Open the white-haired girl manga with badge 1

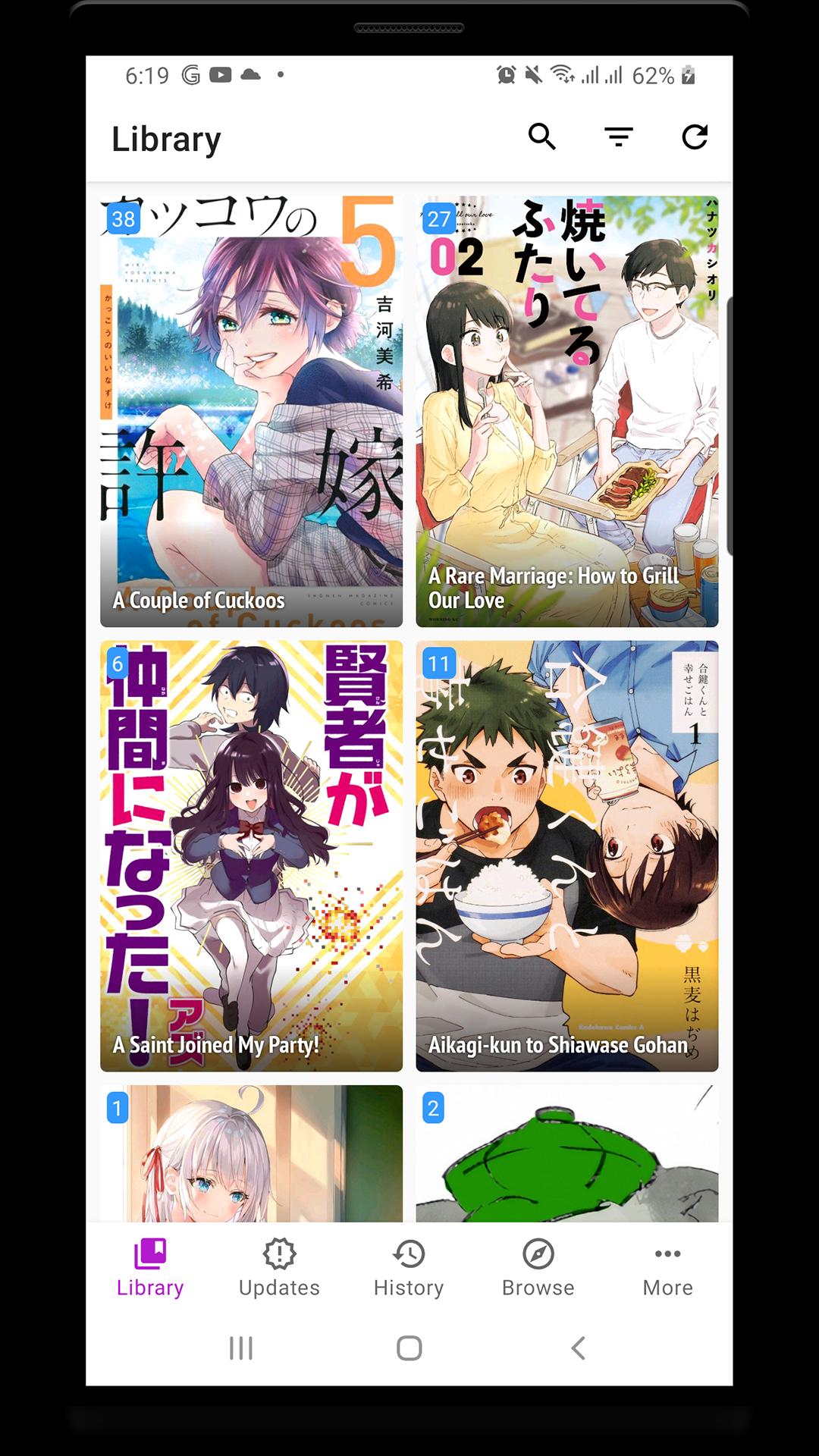tap(250, 1153)
